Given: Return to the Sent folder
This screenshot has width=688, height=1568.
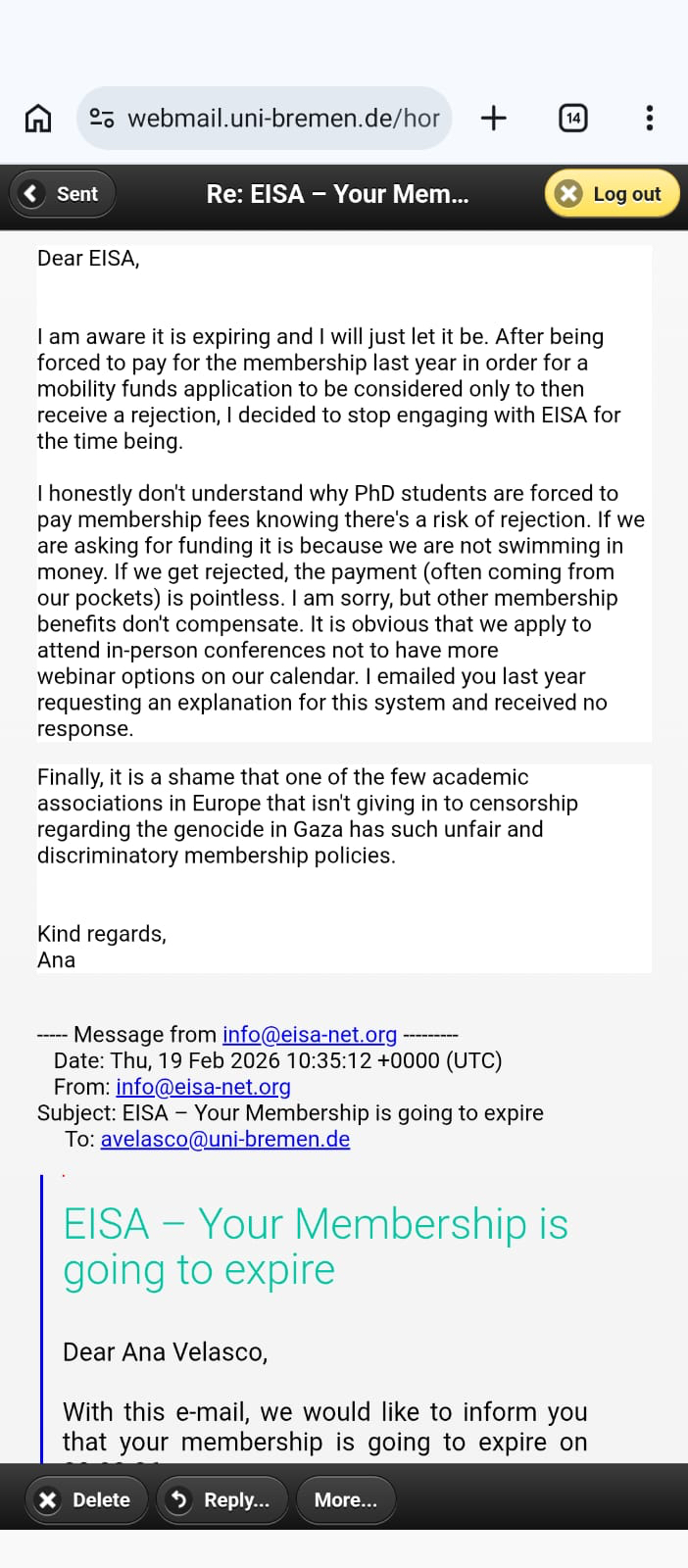Looking at the screenshot, I should click(62, 194).
